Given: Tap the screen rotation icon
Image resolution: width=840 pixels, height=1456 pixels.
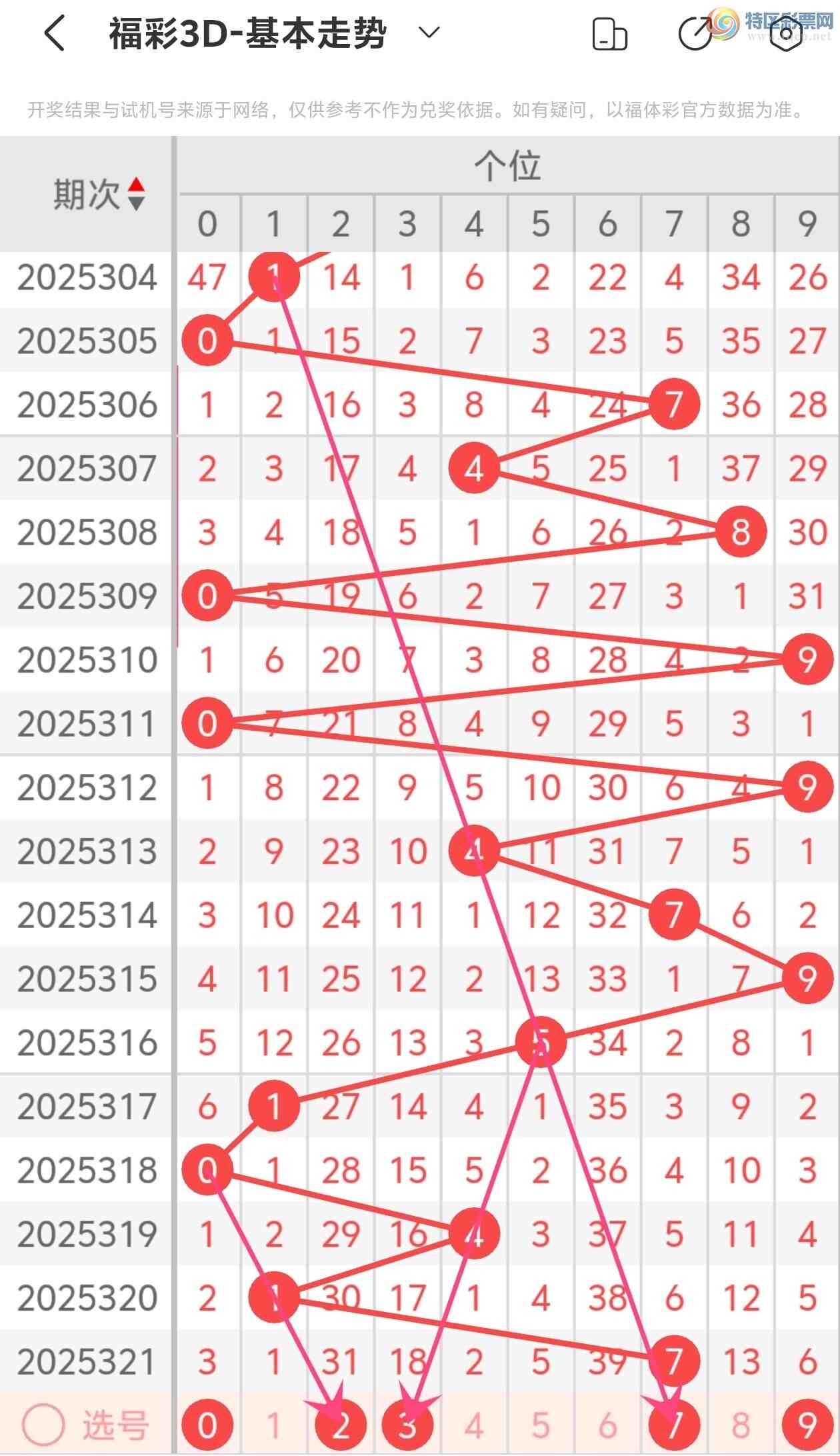Looking at the screenshot, I should 609,33.
